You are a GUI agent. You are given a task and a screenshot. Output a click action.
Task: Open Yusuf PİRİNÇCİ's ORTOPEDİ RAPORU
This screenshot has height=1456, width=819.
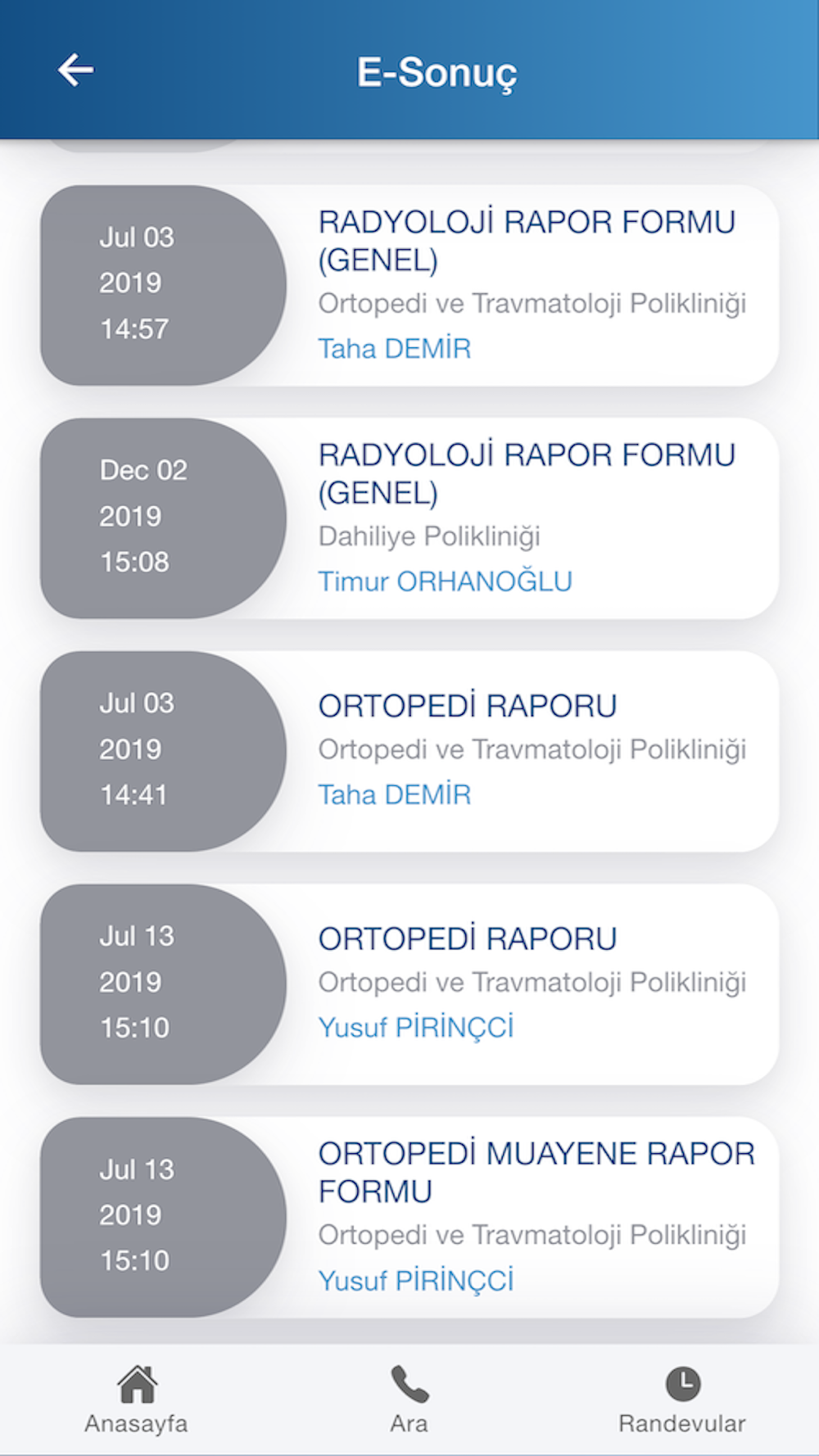[409, 984]
